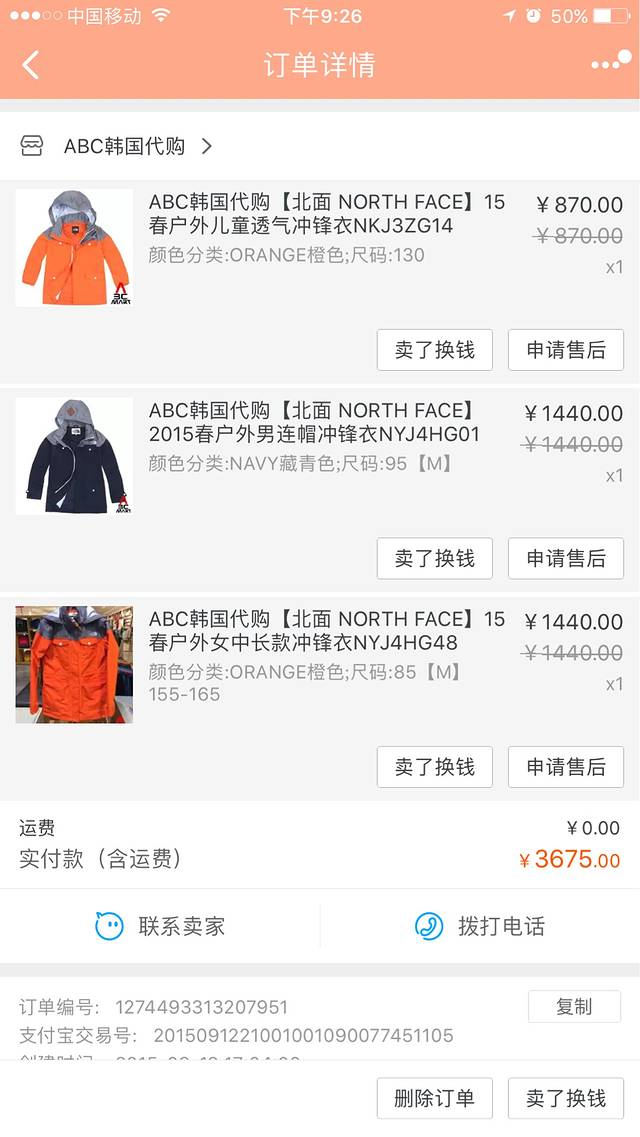Contact the seller via 联系卖家
Viewport: 640px width, 1137px height.
pyautogui.click(x=160, y=926)
